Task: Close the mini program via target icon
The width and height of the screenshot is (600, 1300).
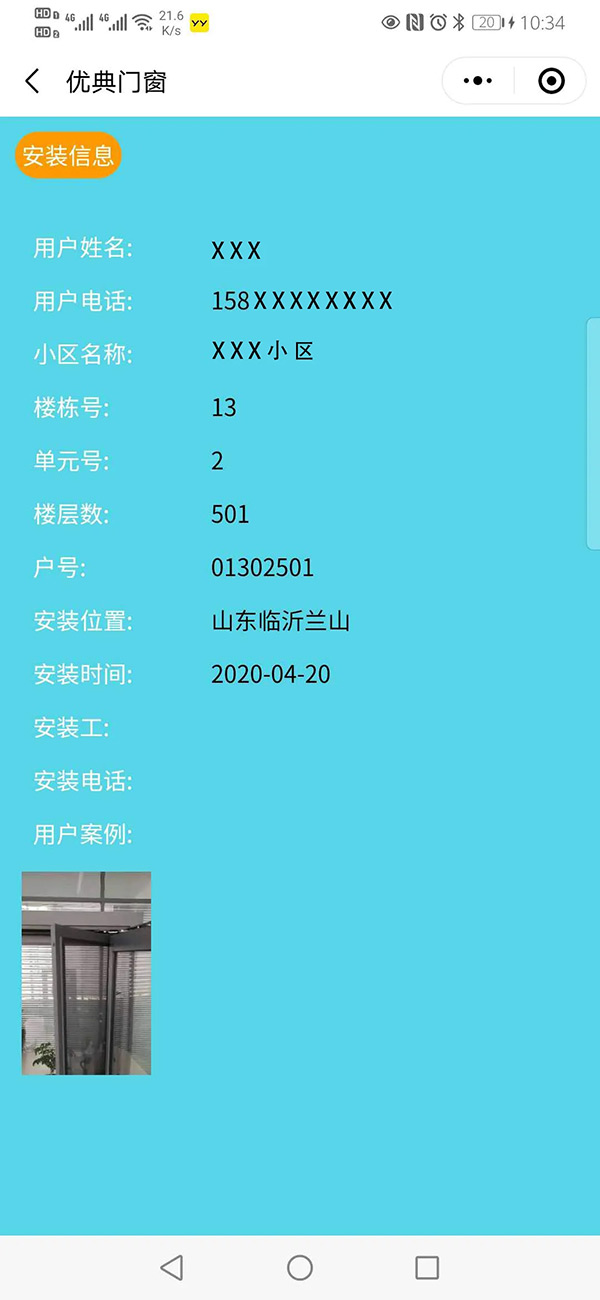Action: 551,82
